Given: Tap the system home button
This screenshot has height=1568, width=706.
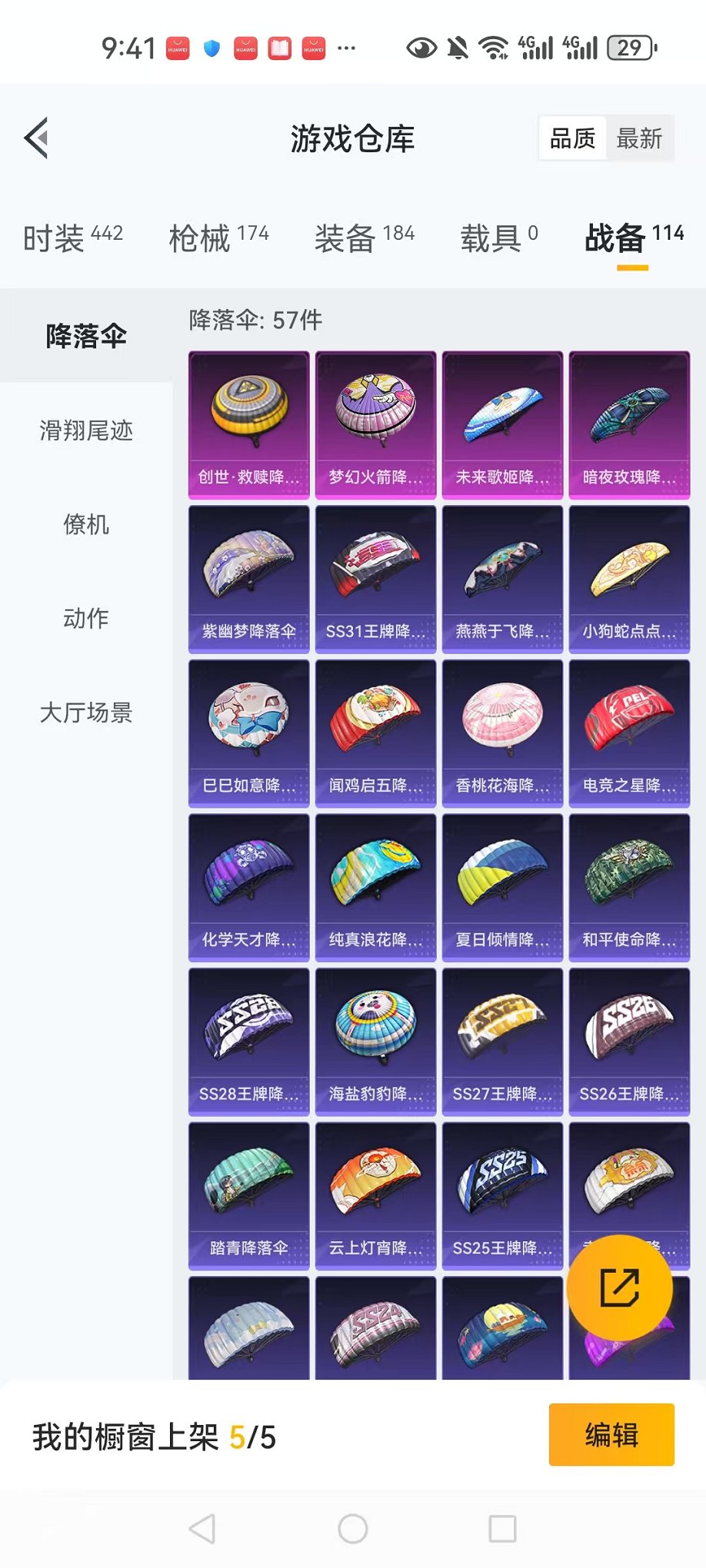Looking at the screenshot, I should (353, 1529).
